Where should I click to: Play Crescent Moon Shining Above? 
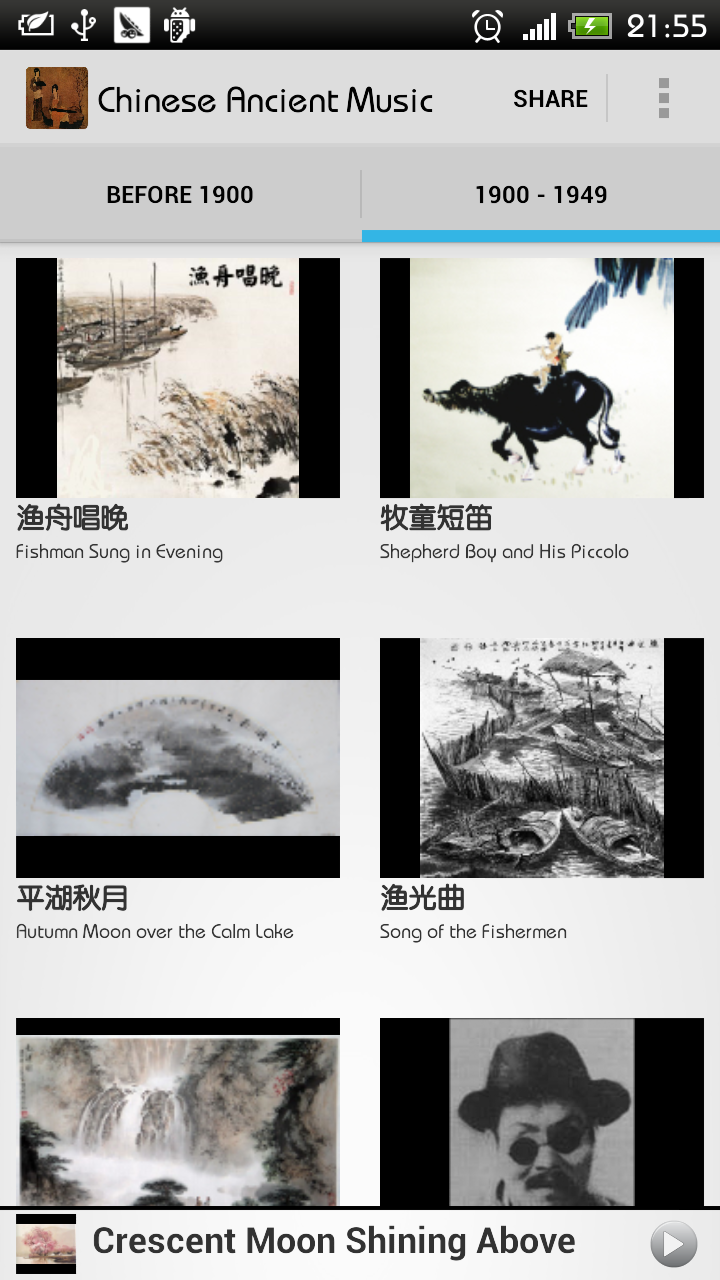click(x=673, y=1244)
